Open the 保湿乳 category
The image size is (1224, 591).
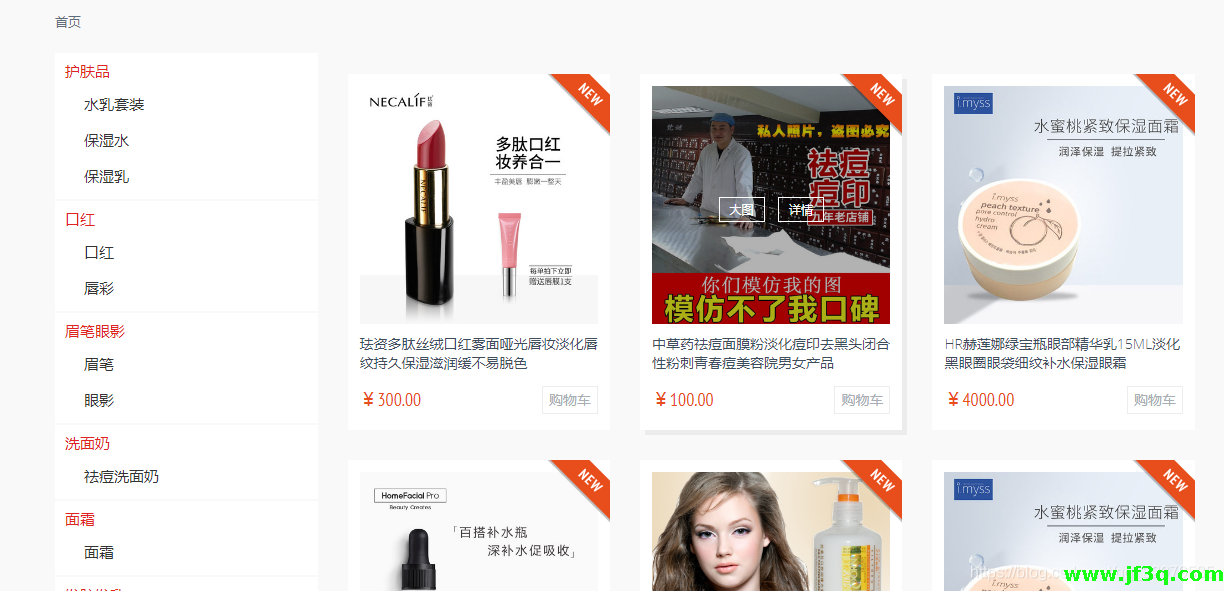pos(106,177)
